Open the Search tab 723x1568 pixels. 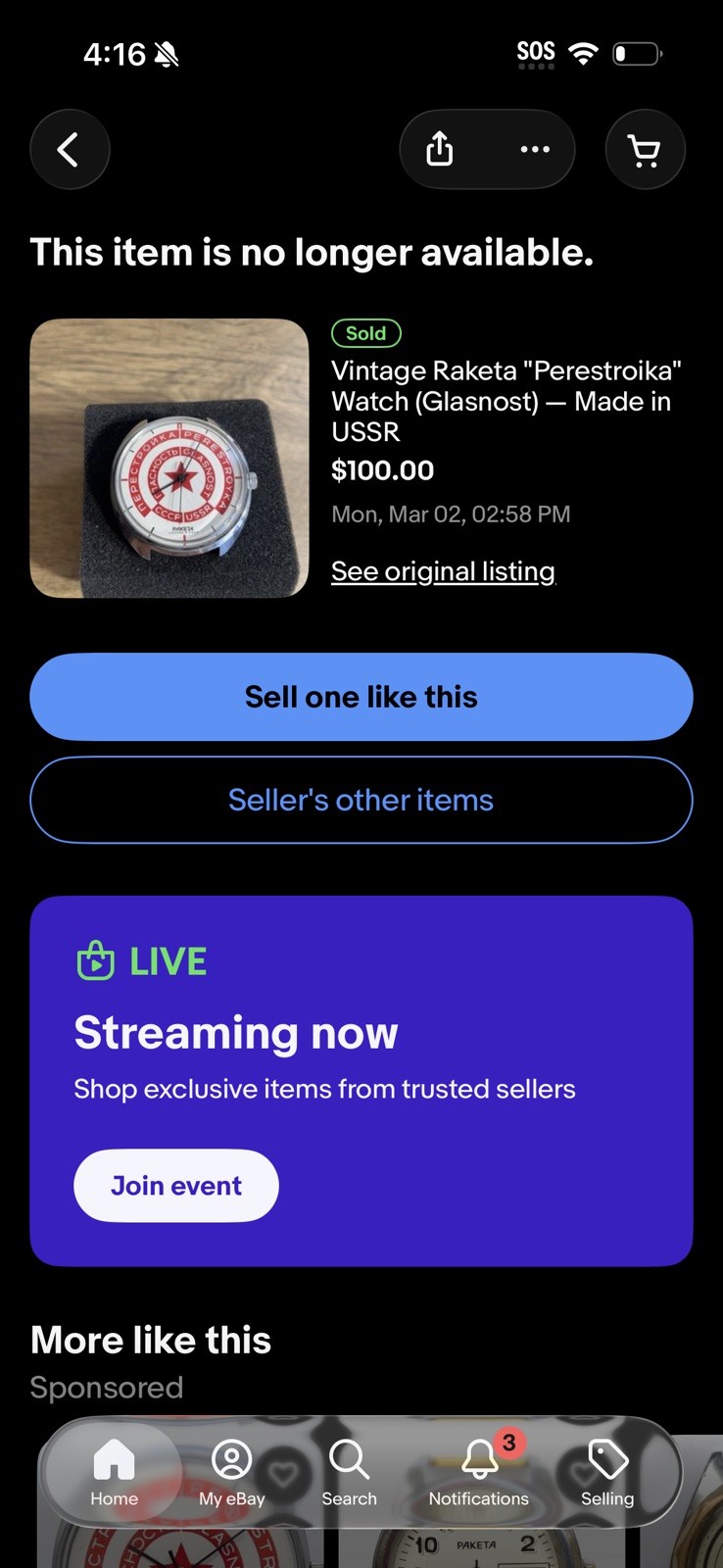coord(349,1473)
